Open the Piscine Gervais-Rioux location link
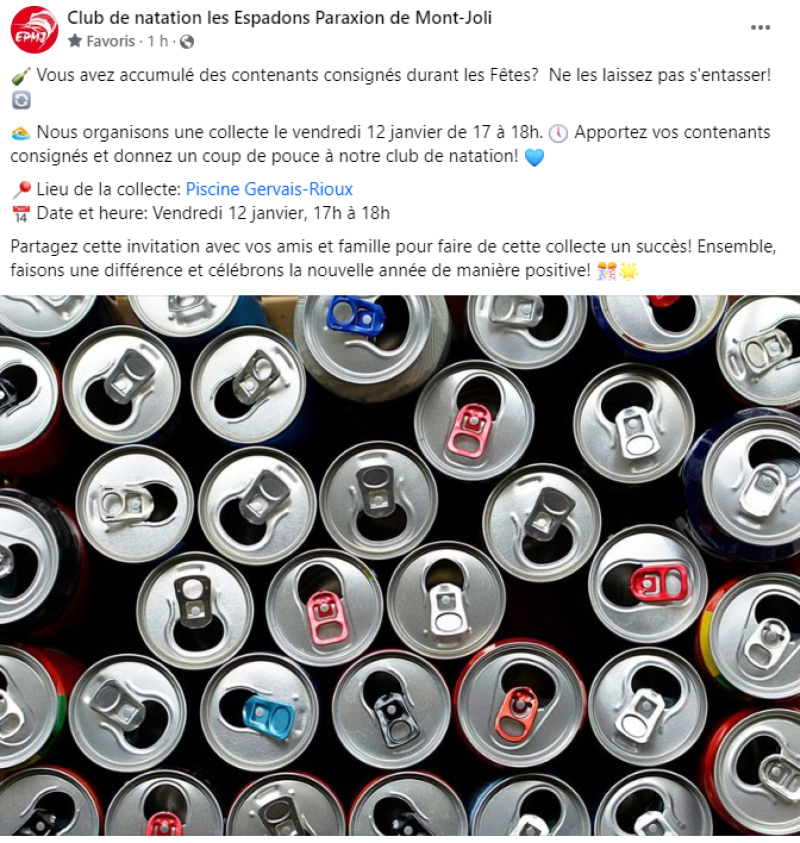The width and height of the screenshot is (800, 843). [269, 189]
